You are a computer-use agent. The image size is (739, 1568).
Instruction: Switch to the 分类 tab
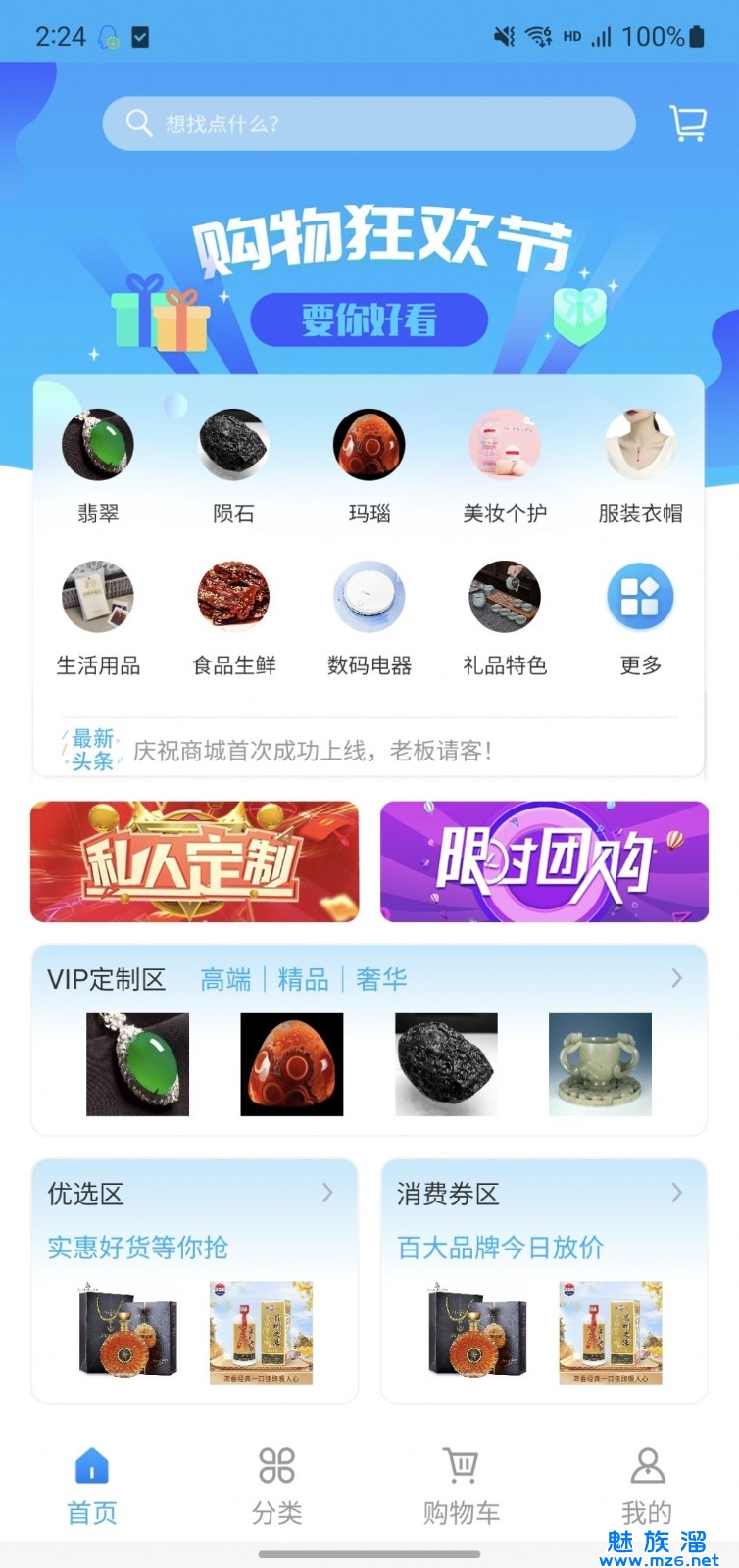click(276, 1486)
